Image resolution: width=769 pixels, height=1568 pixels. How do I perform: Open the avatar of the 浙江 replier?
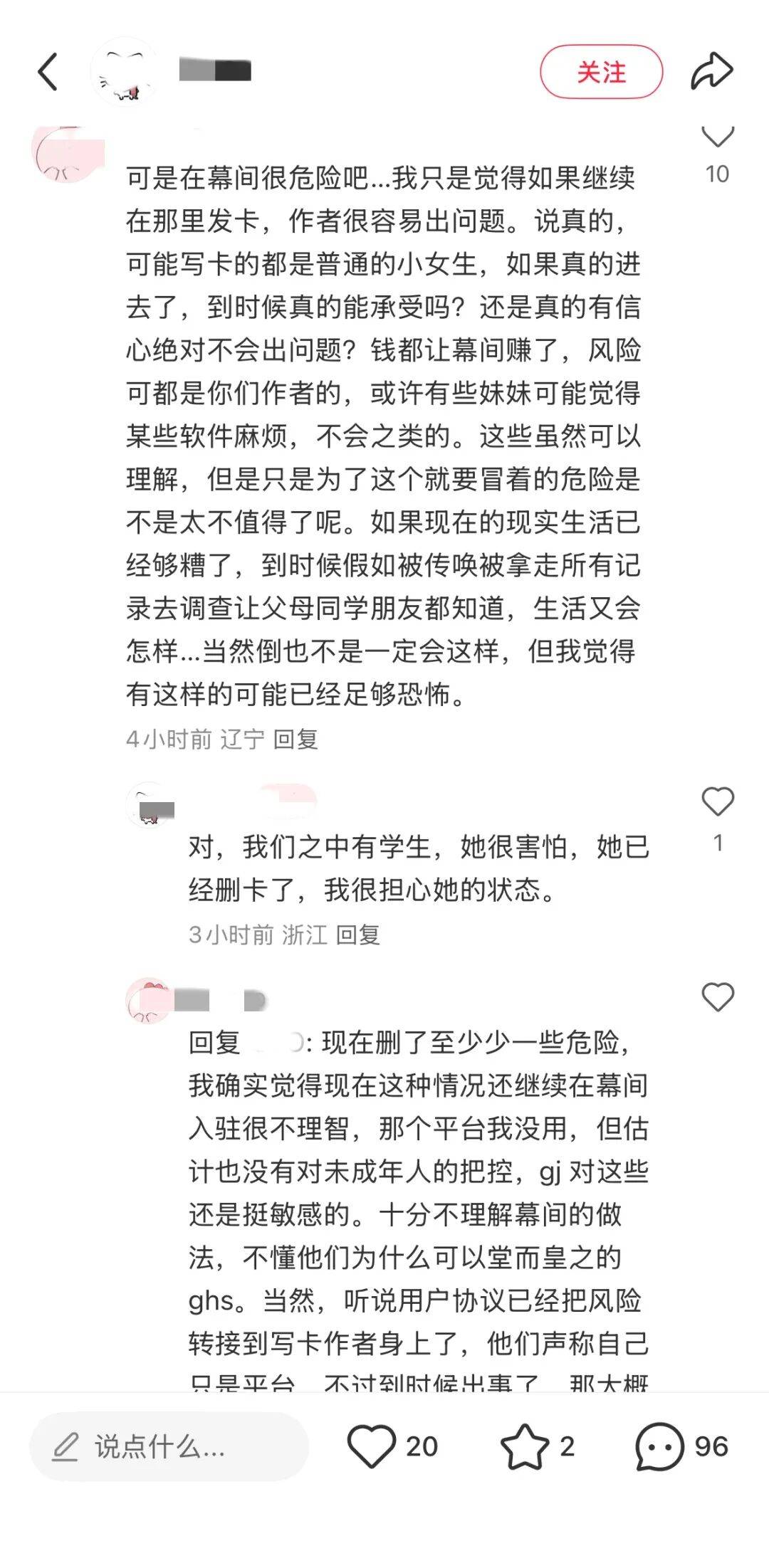(150, 806)
